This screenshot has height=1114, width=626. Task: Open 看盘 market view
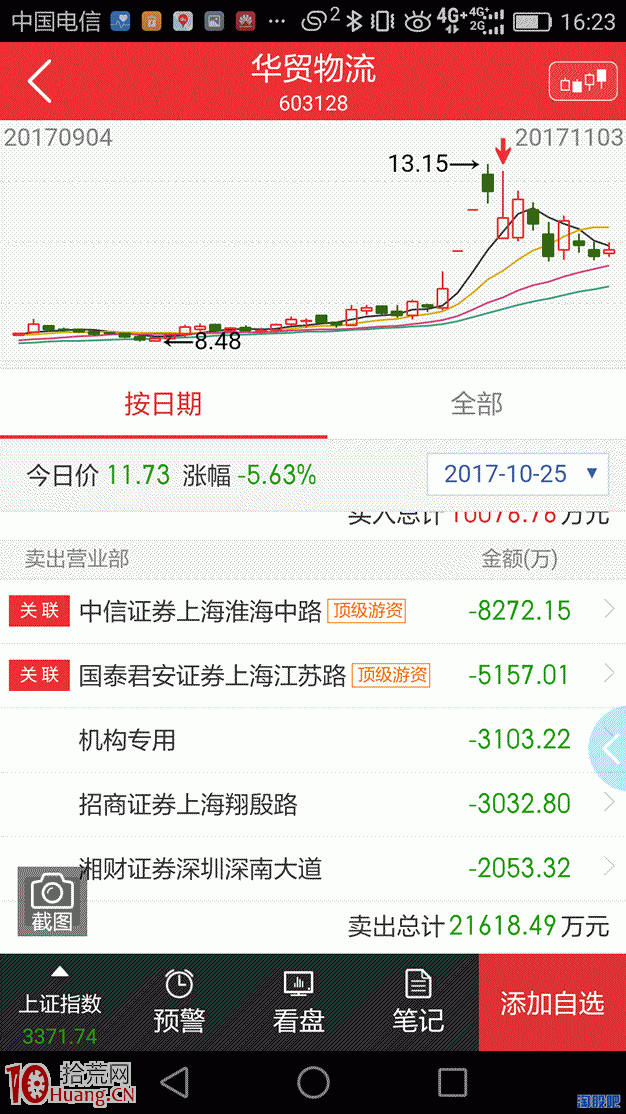click(x=298, y=1002)
